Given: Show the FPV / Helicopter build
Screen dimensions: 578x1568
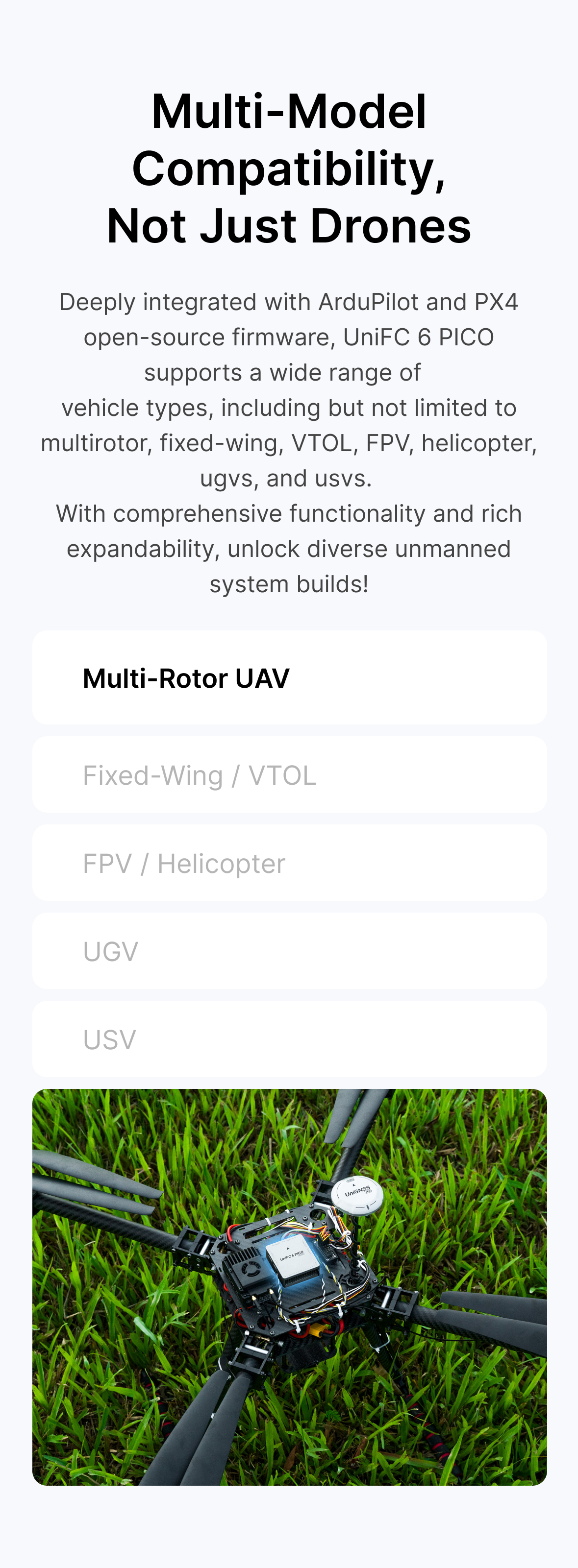Looking at the screenshot, I should coord(289,863).
